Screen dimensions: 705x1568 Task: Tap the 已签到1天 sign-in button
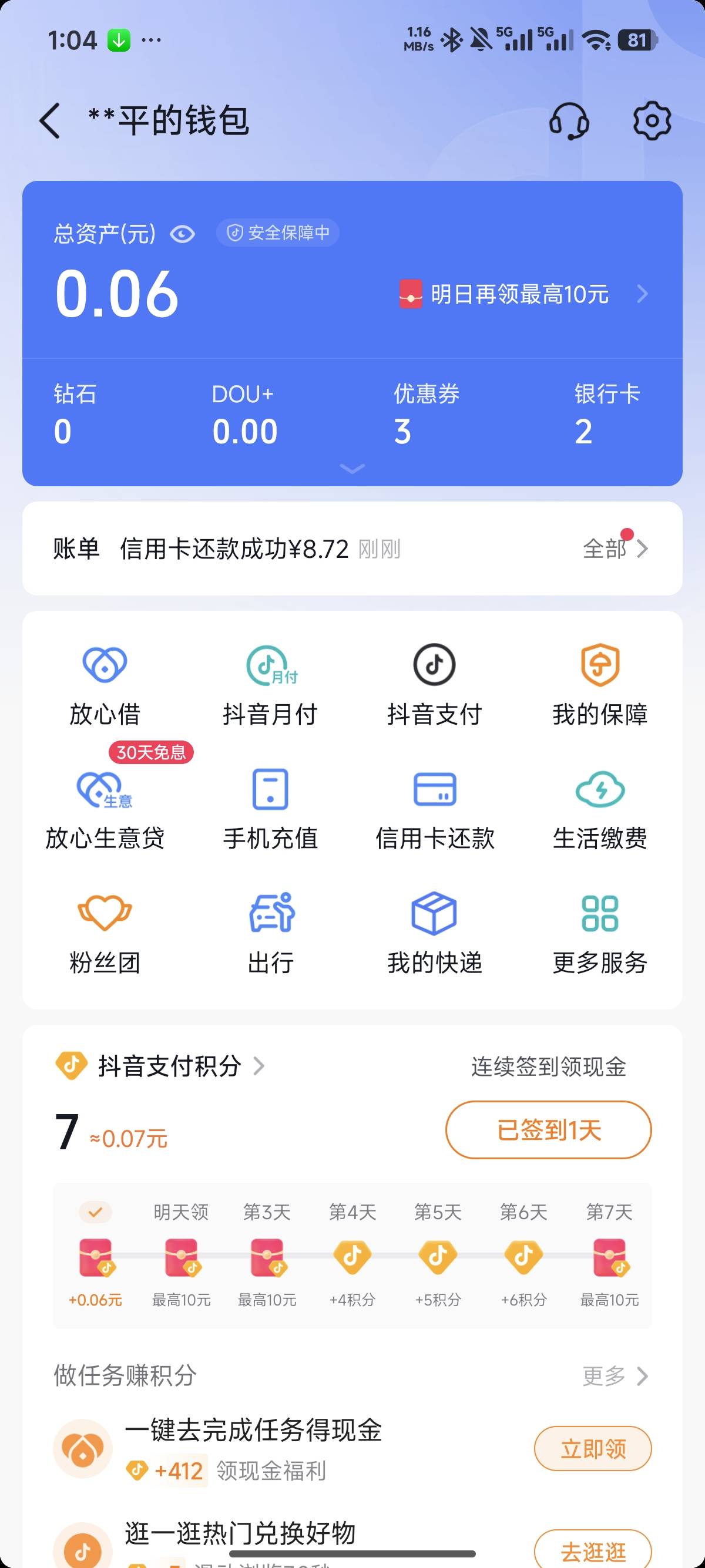[x=549, y=1130]
